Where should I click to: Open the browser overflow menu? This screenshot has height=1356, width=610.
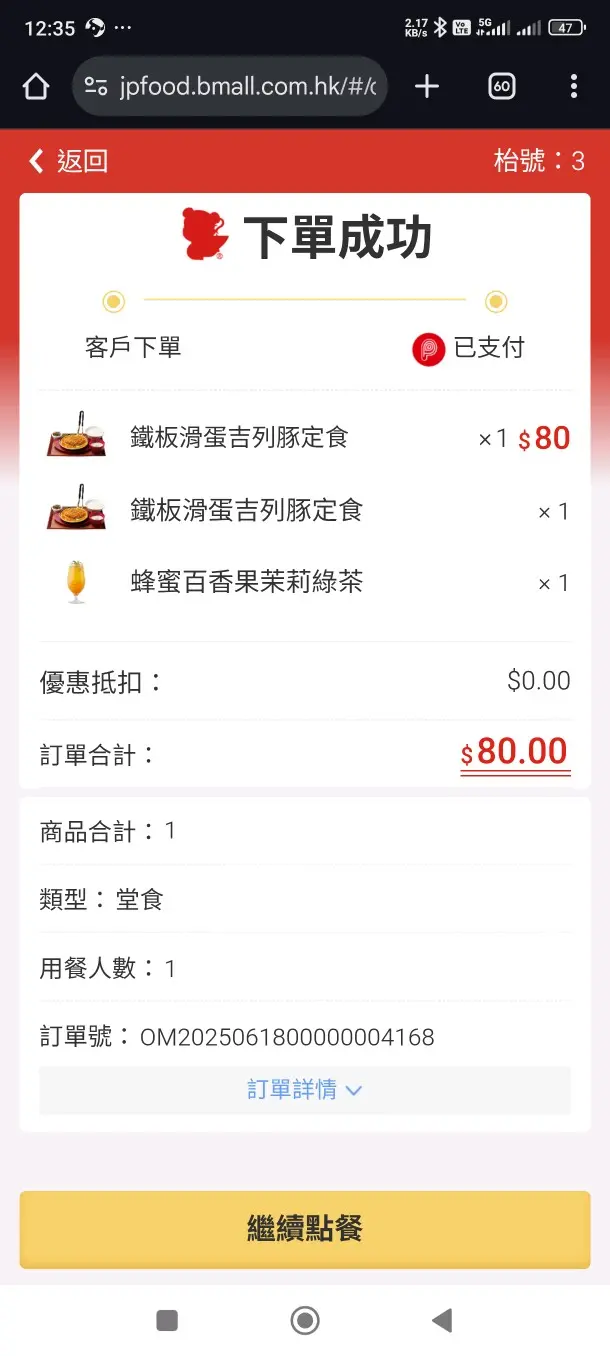pyautogui.click(x=573, y=87)
